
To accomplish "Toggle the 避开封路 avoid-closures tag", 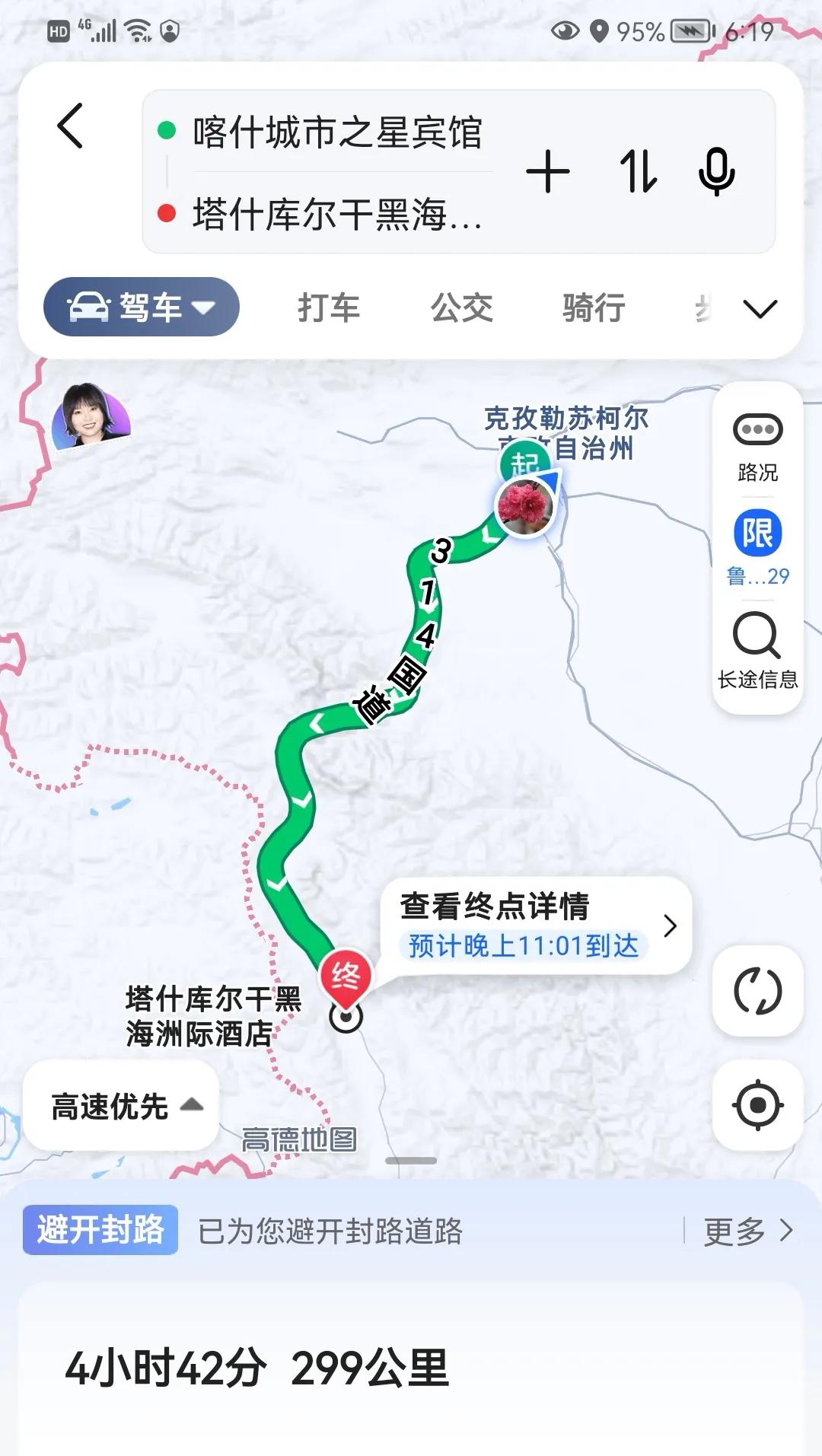I will pyautogui.click(x=100, y=1231).
